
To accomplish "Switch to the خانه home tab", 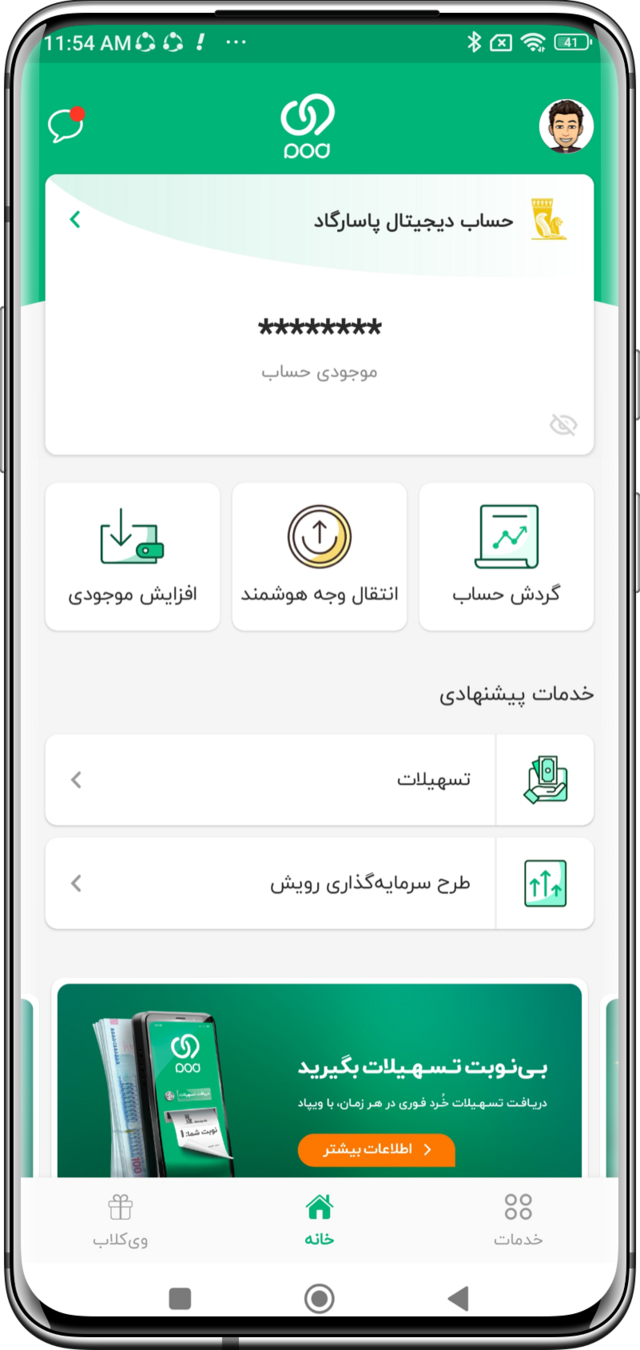I will click(319, 1220).
